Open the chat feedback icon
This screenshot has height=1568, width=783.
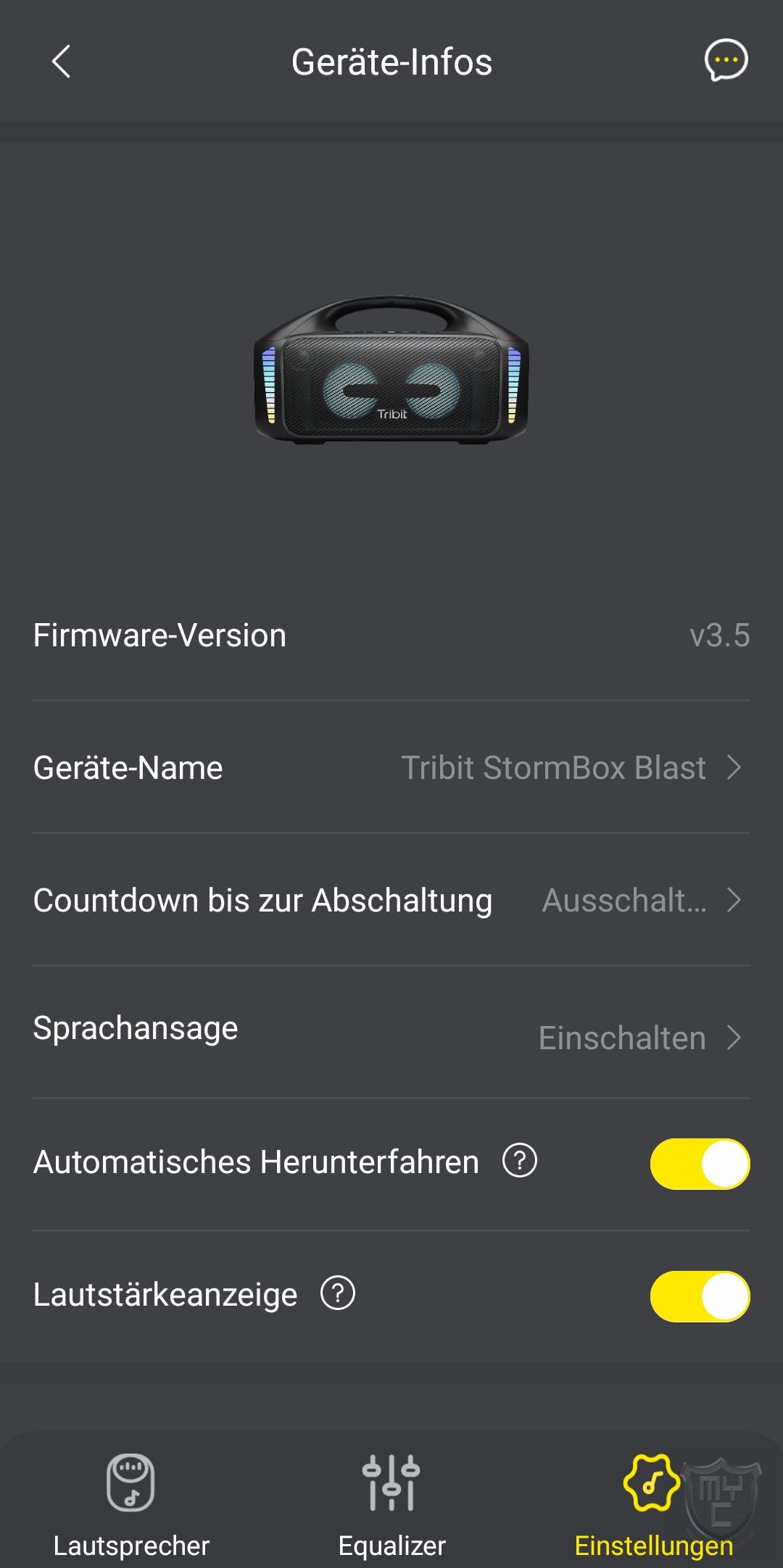click(x=726, y=60)
